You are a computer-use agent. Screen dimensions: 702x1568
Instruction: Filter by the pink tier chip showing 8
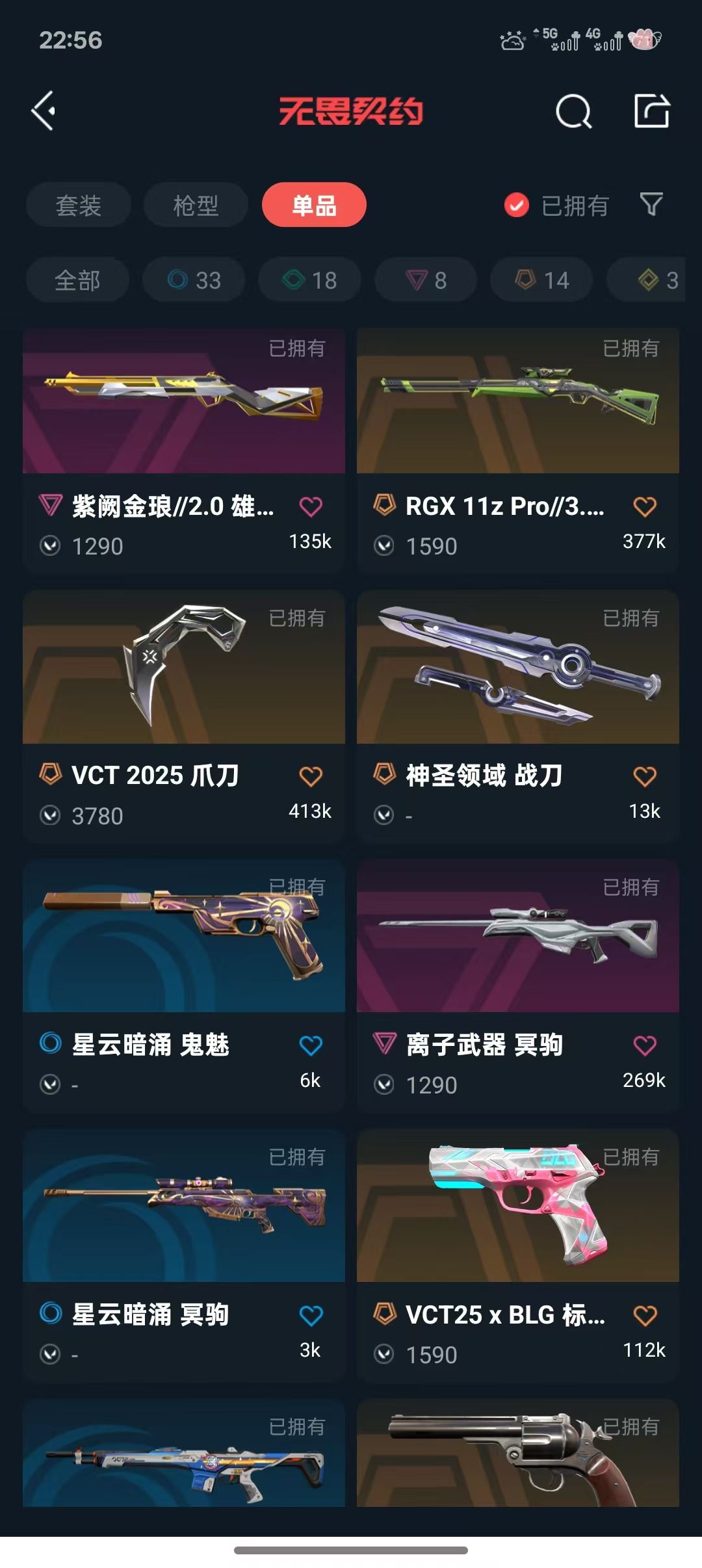point(426,280)
